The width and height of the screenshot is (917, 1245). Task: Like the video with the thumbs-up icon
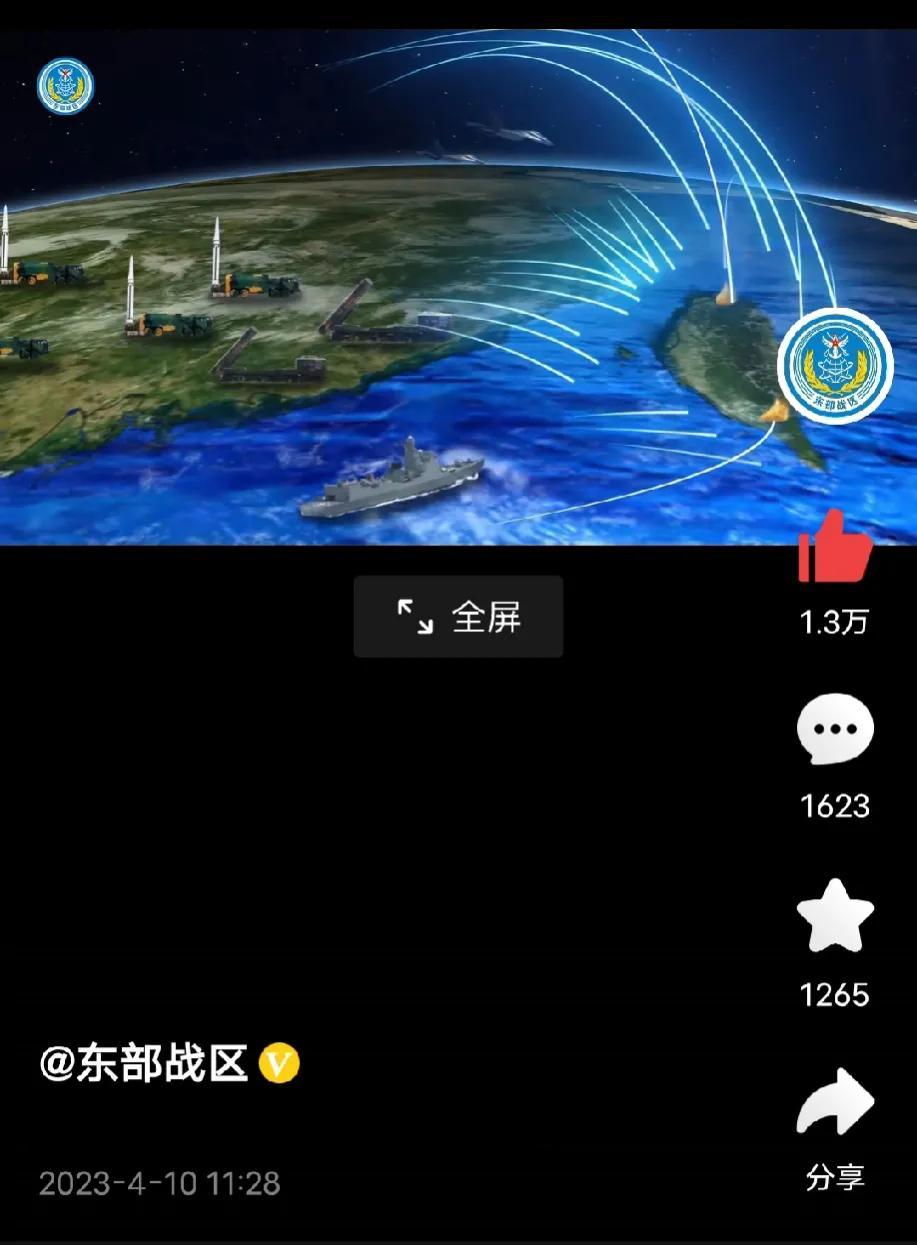[835, 548]
